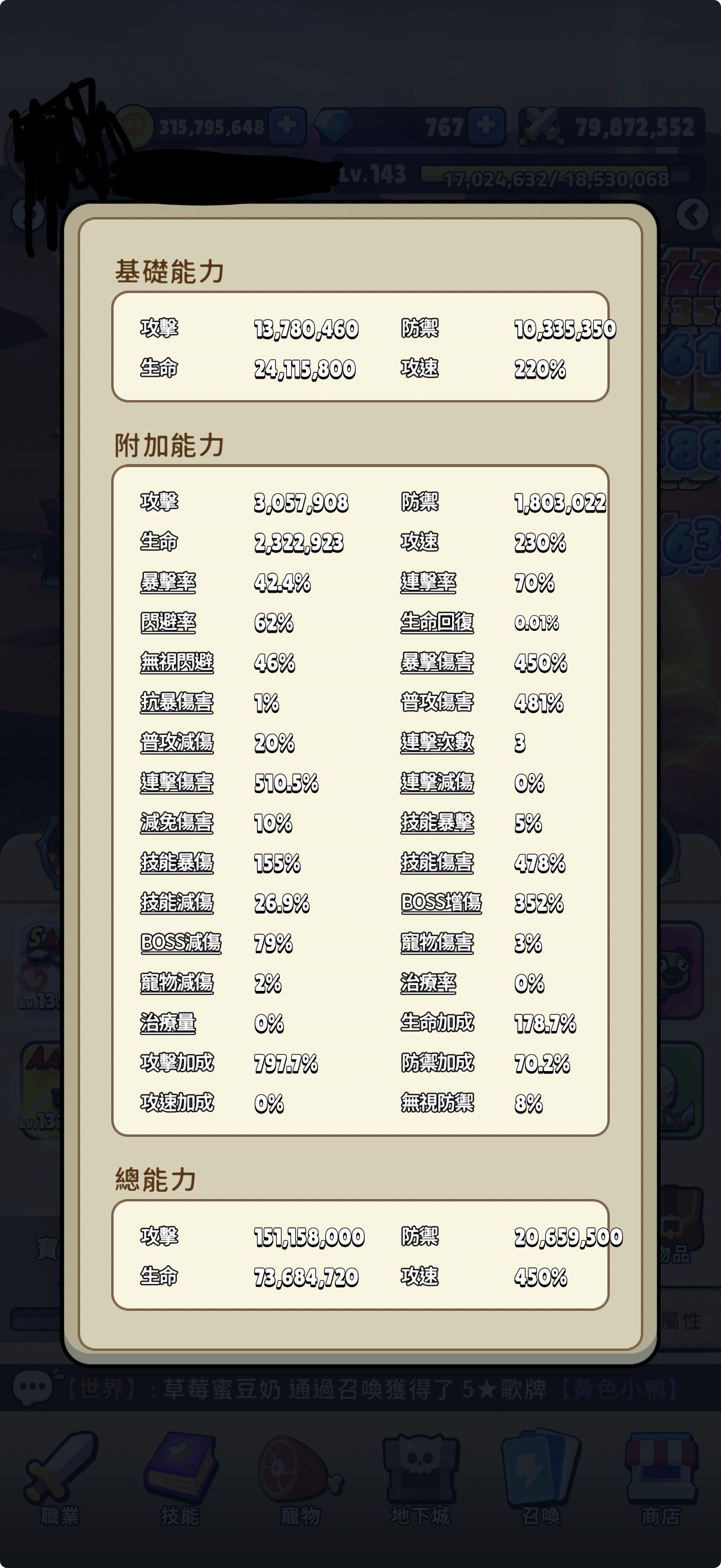Show info for 普攻減傷
This screenshot has height=1568, width=721.
pyautogui.click(x=176, y=743)
